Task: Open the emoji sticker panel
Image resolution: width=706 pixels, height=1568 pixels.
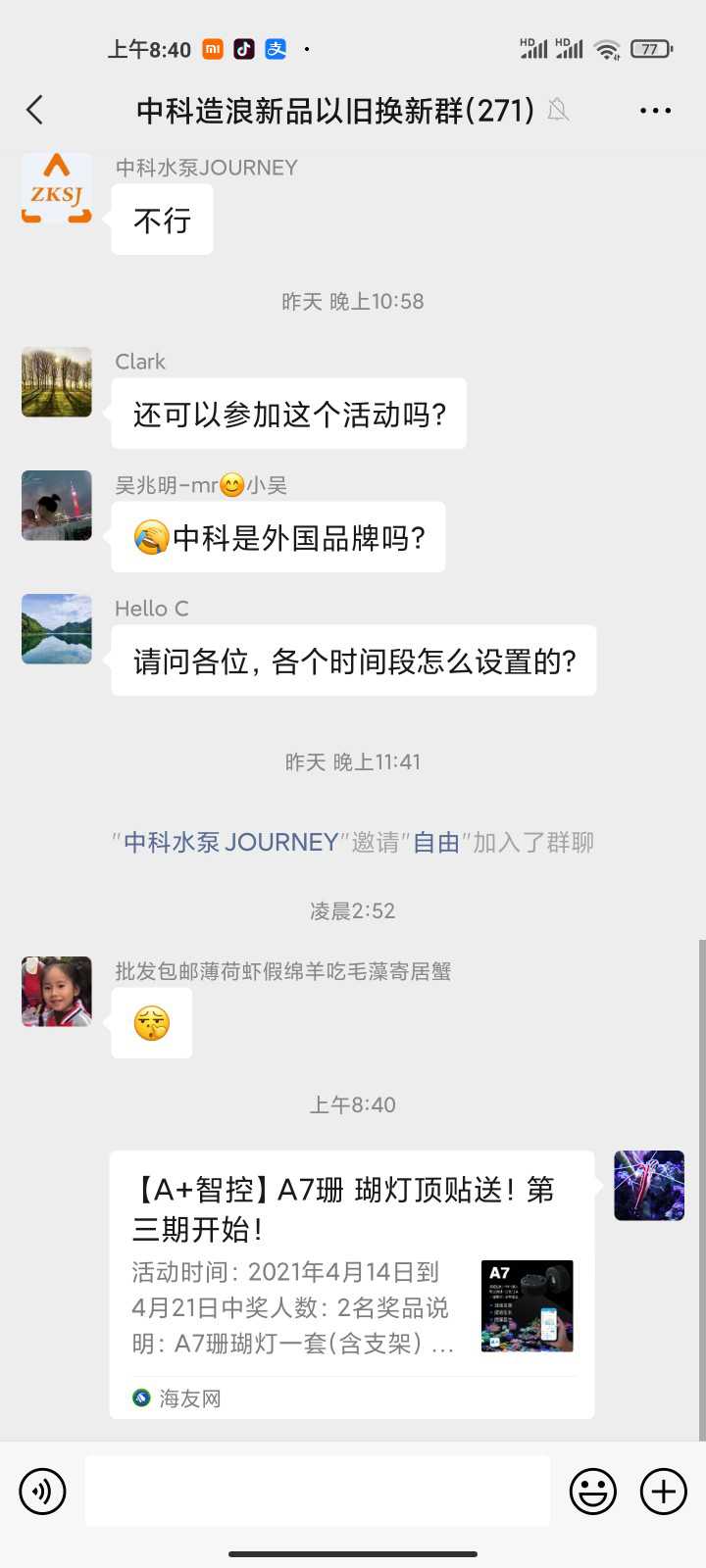Action: [593, 1492]
